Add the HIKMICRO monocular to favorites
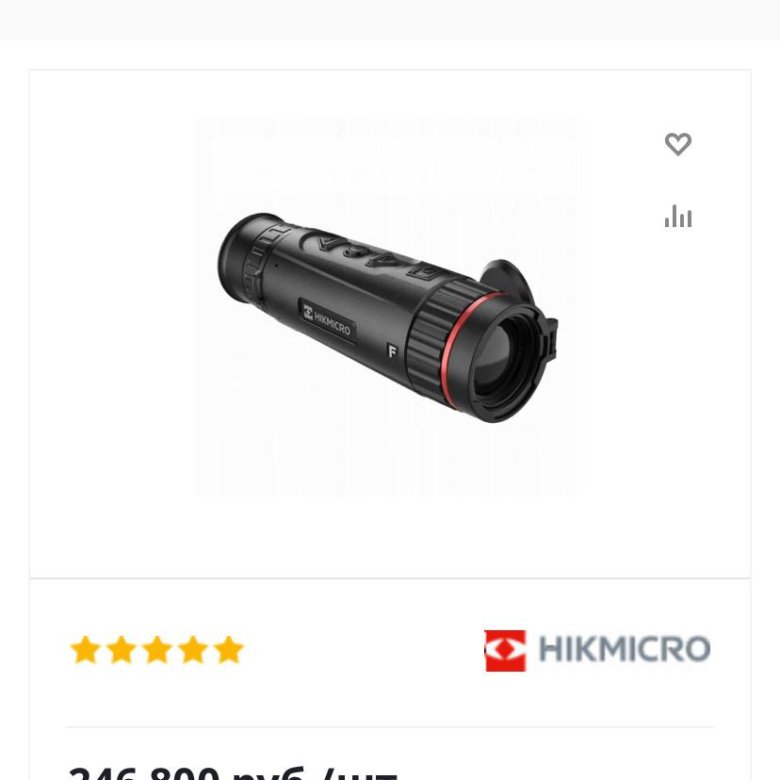This screenshot has width=780, height=780. click(678, 144)
